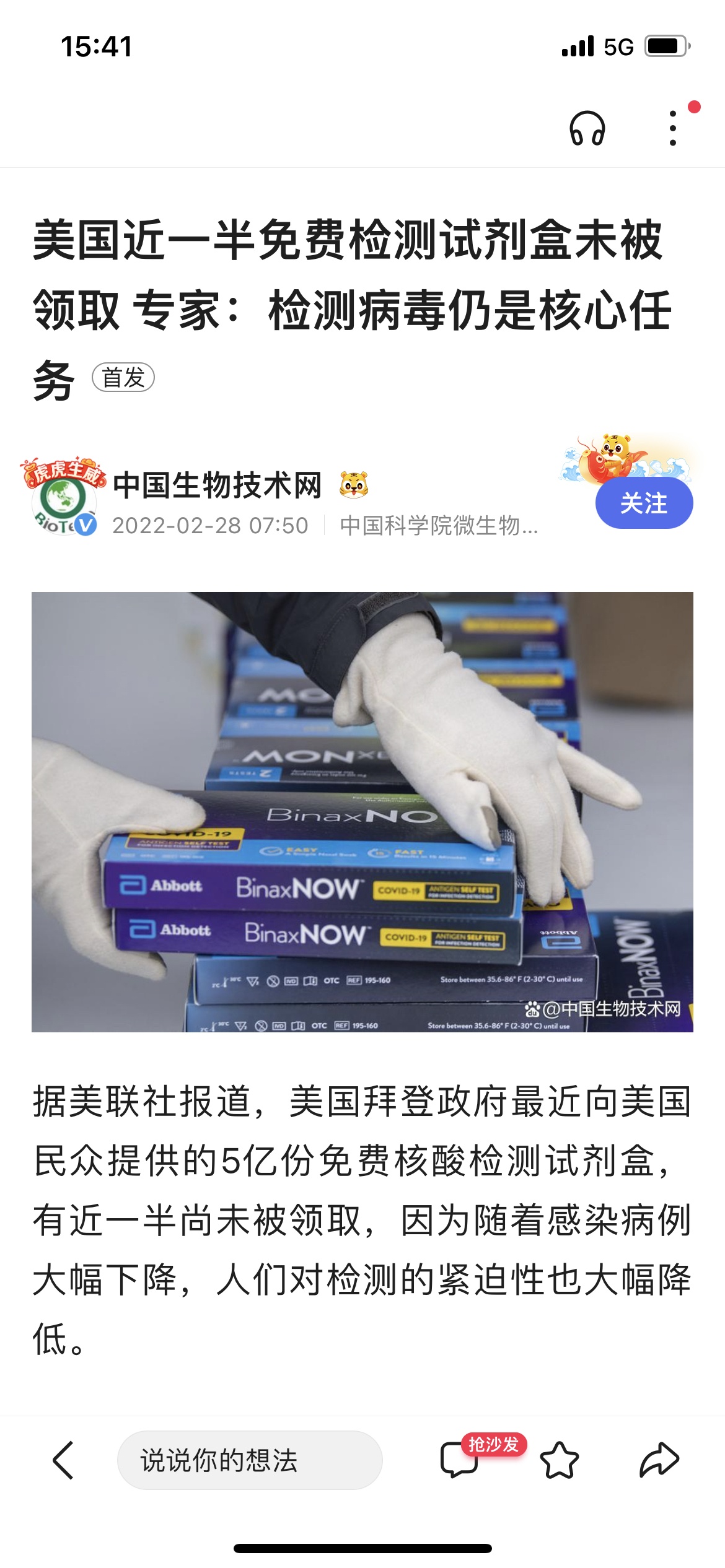Share this article with the arrow icon

point(659,1460)
